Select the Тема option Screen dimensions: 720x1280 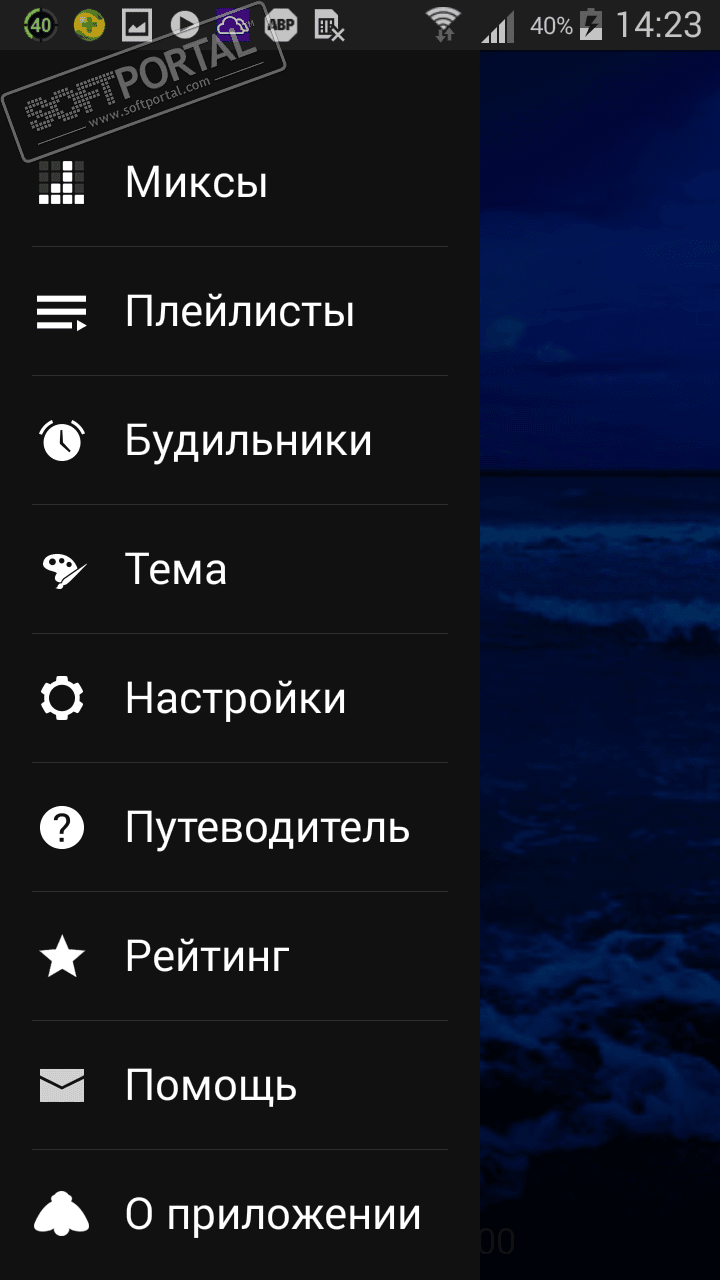176,570
